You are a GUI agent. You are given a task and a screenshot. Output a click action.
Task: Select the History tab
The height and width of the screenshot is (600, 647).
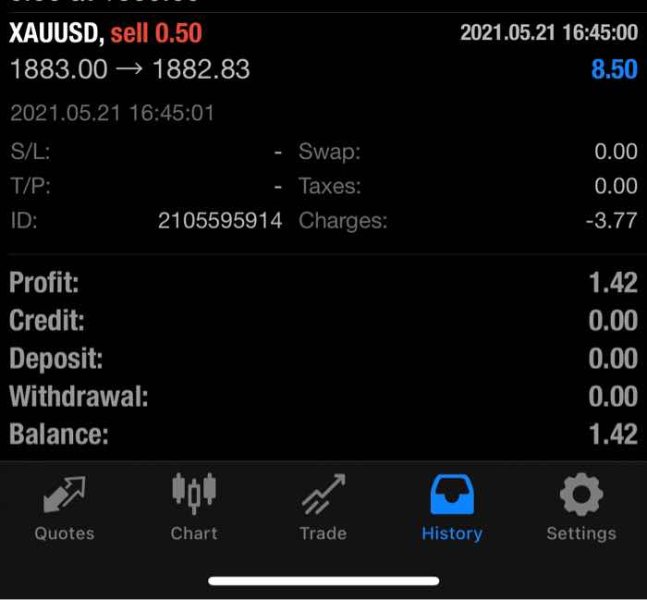[x=452, y=508]
